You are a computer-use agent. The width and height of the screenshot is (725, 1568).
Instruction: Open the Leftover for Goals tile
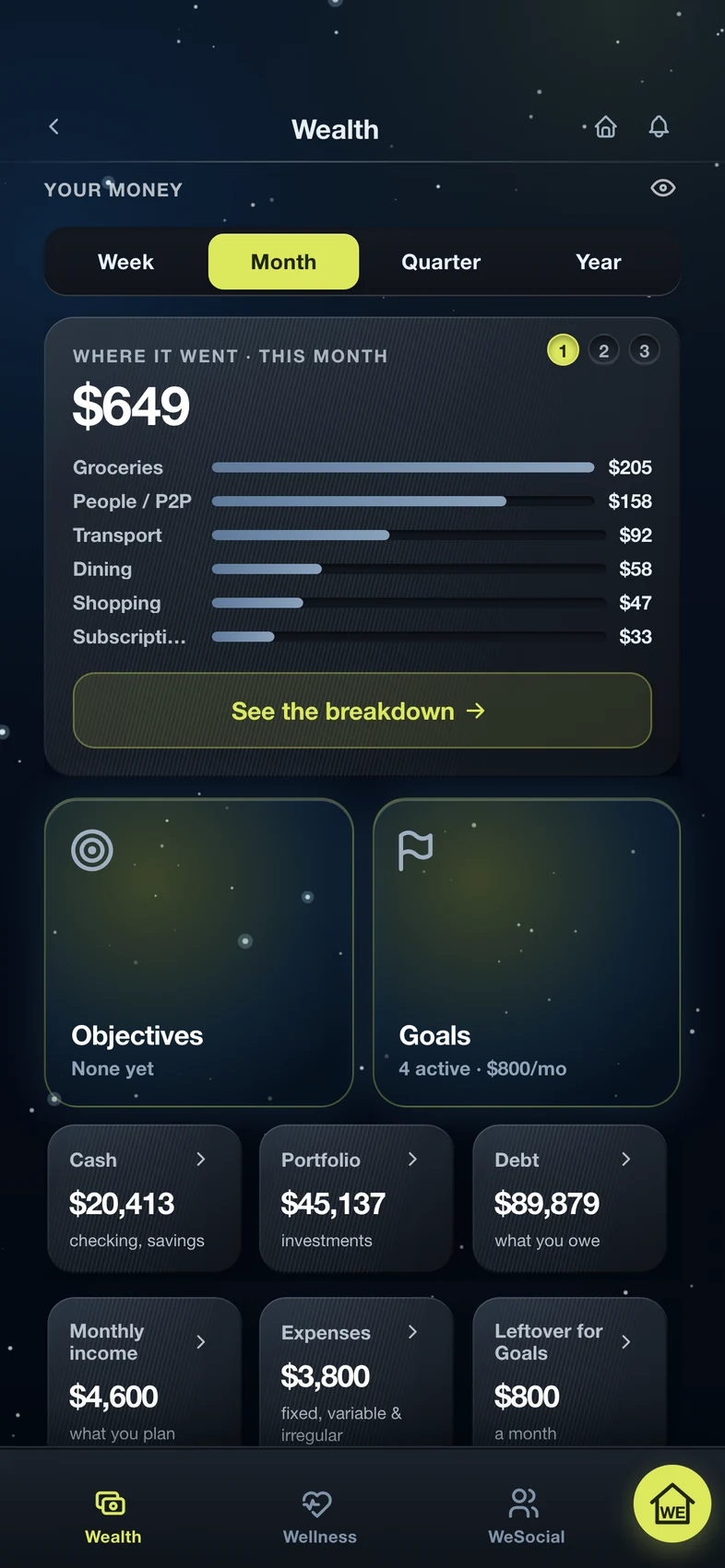569,1372
